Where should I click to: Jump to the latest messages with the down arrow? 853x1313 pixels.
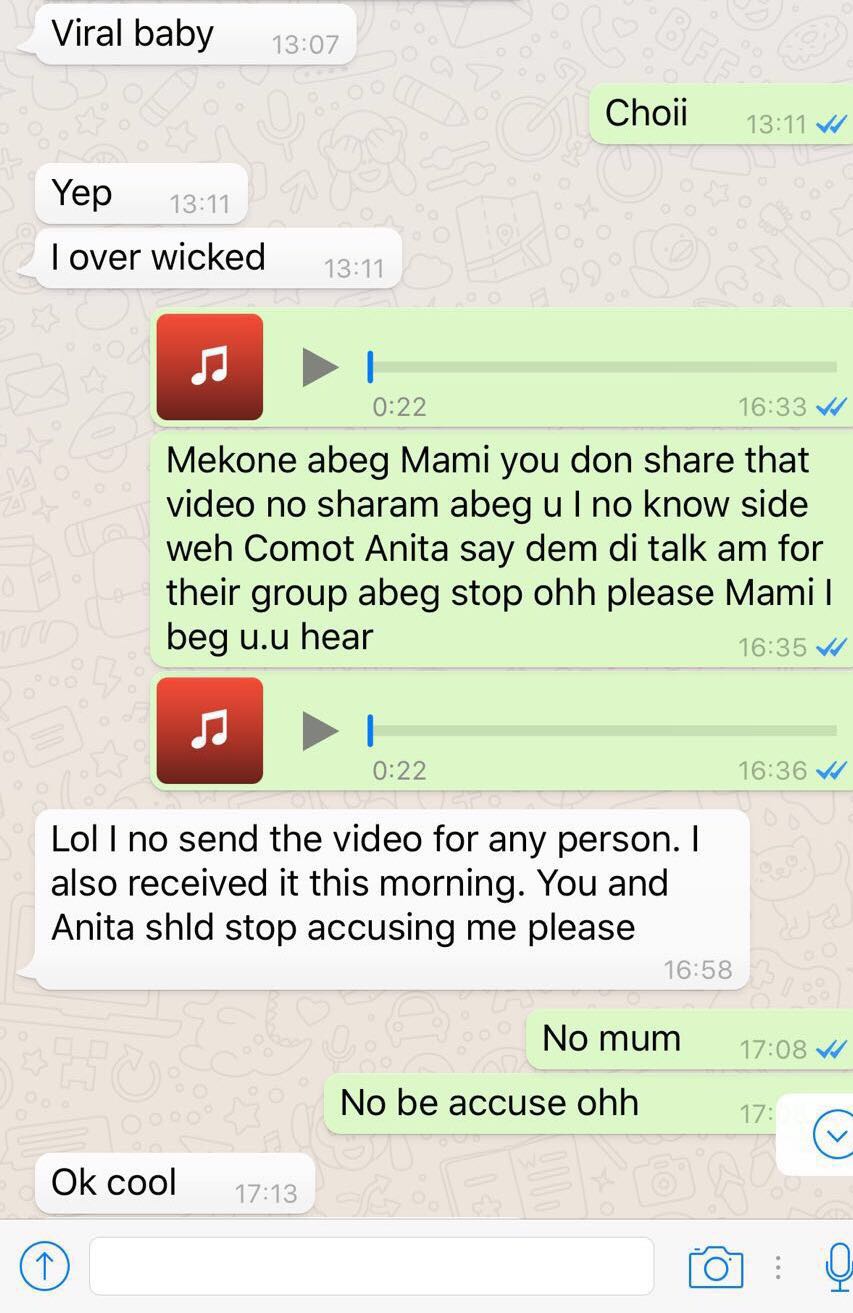(832, 1135)
